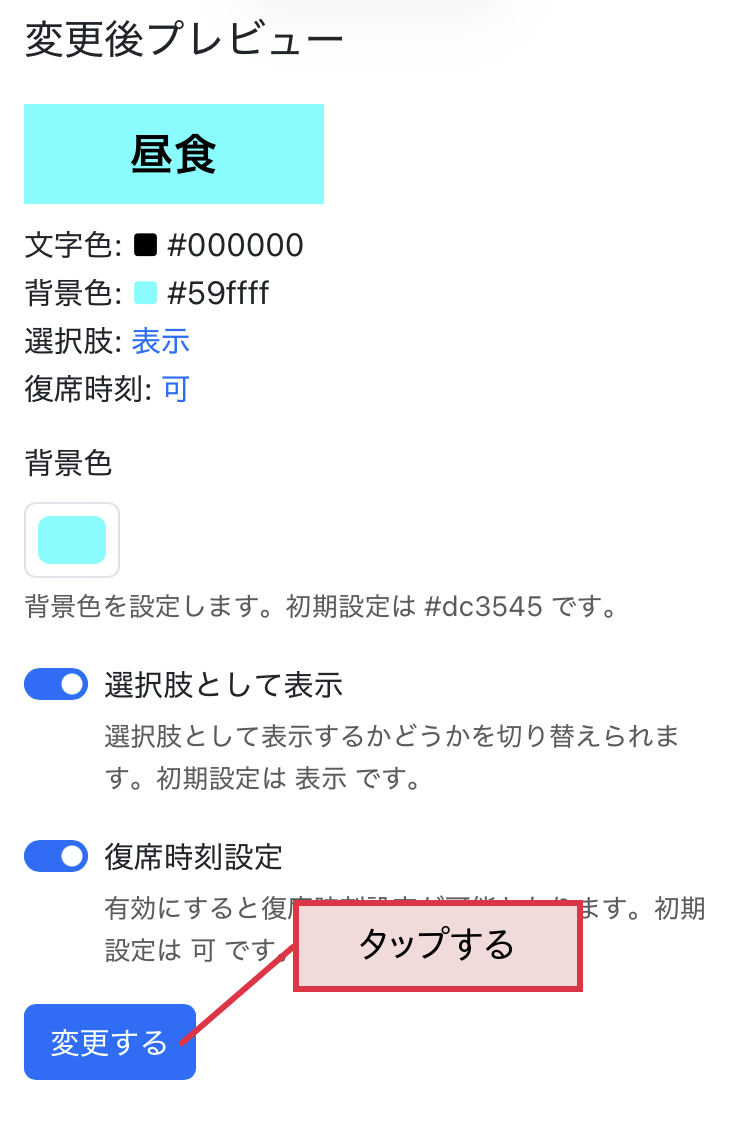Image resolution: width=750 pixels, height=1132 pixels.
Task: Turn off the 復席時刻設定 switch
Action: click(x=55, y=857)
